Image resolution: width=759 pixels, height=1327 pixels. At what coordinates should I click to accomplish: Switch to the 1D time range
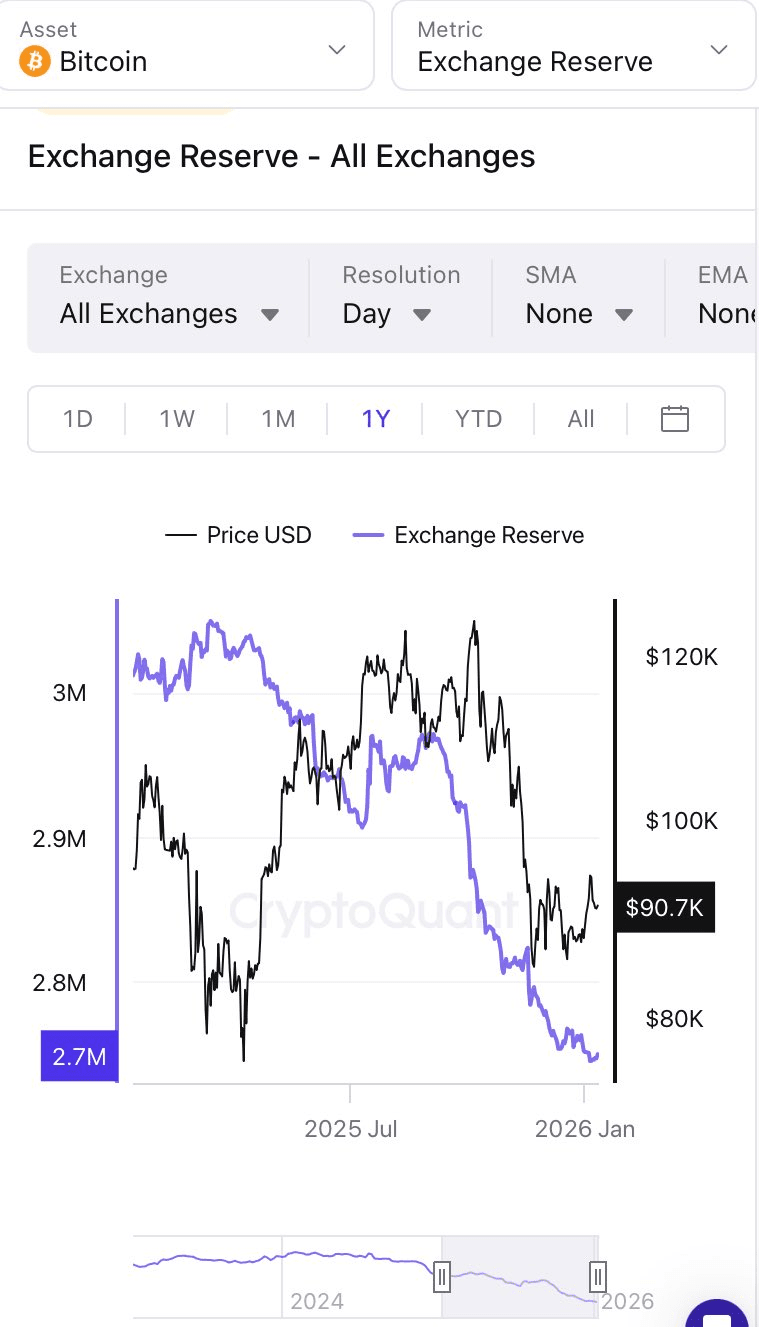[x=75, y=418]
